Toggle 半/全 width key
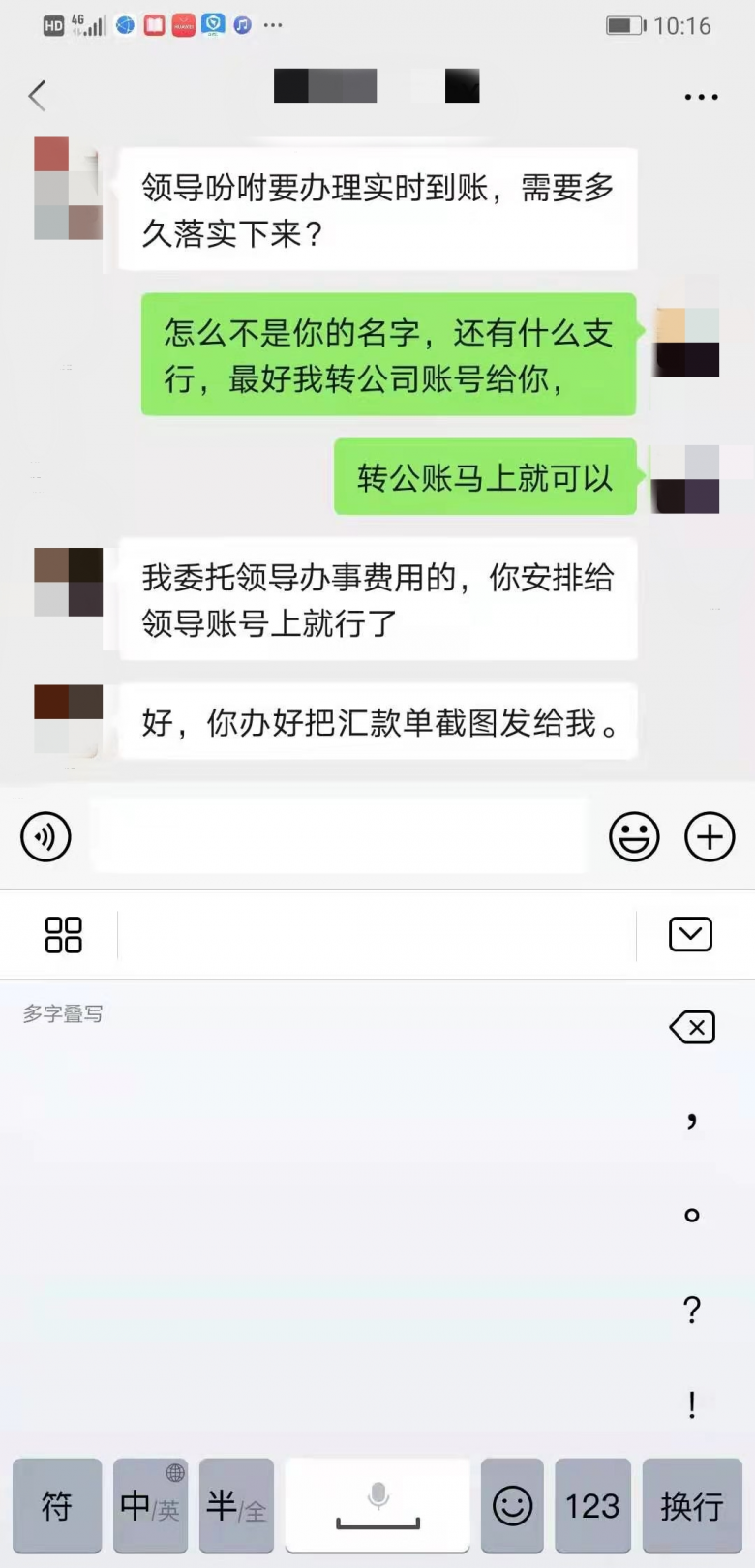This screenshot has height=1568, width=755. (236, 1505)
